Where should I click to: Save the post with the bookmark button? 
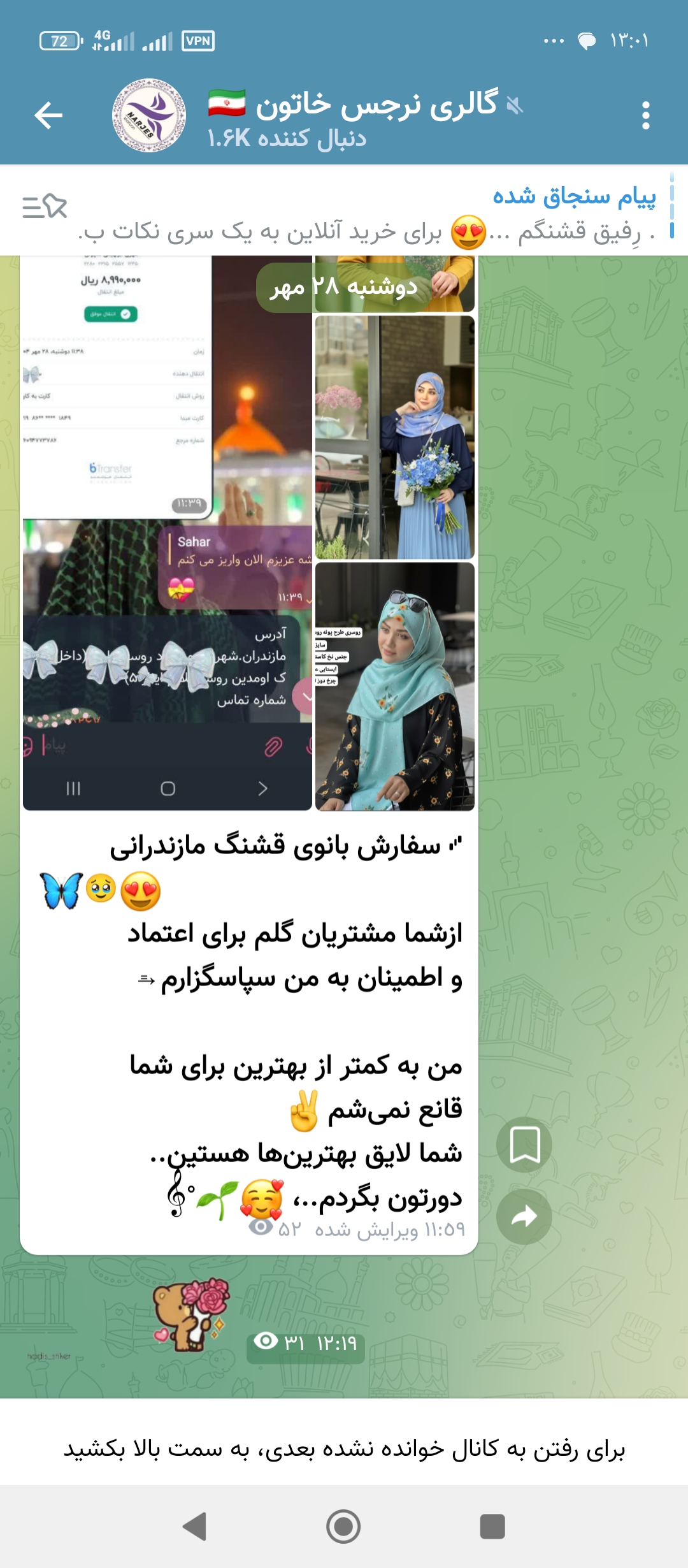[x=524, y=1145]
